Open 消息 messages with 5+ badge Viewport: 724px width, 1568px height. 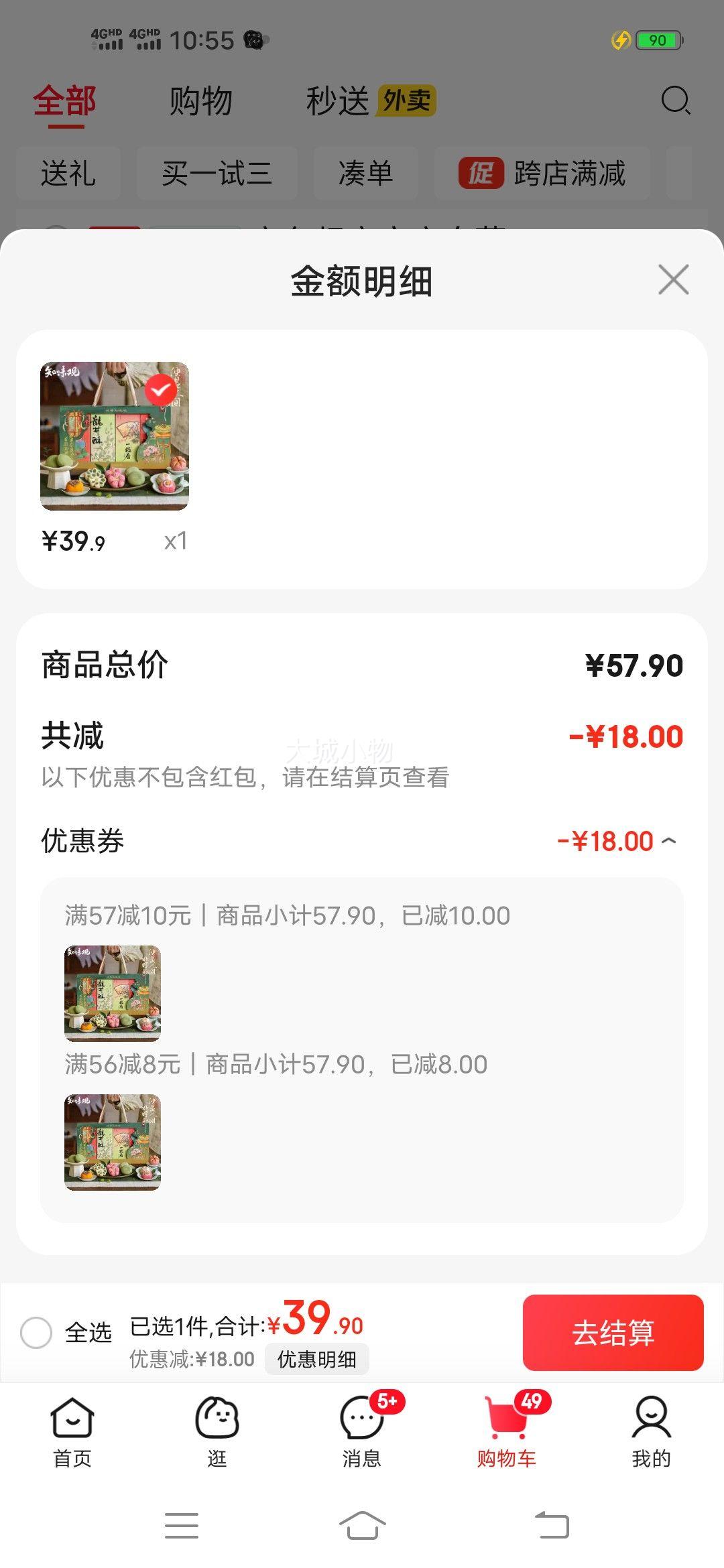click(x=362, y=1431)
